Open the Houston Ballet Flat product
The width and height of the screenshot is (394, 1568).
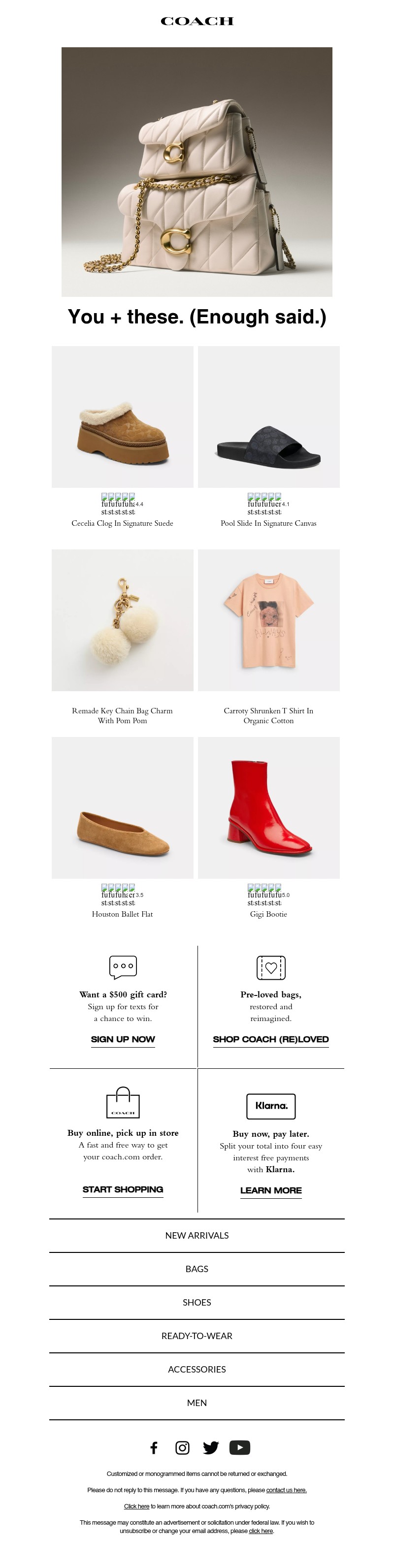point(123,808)
